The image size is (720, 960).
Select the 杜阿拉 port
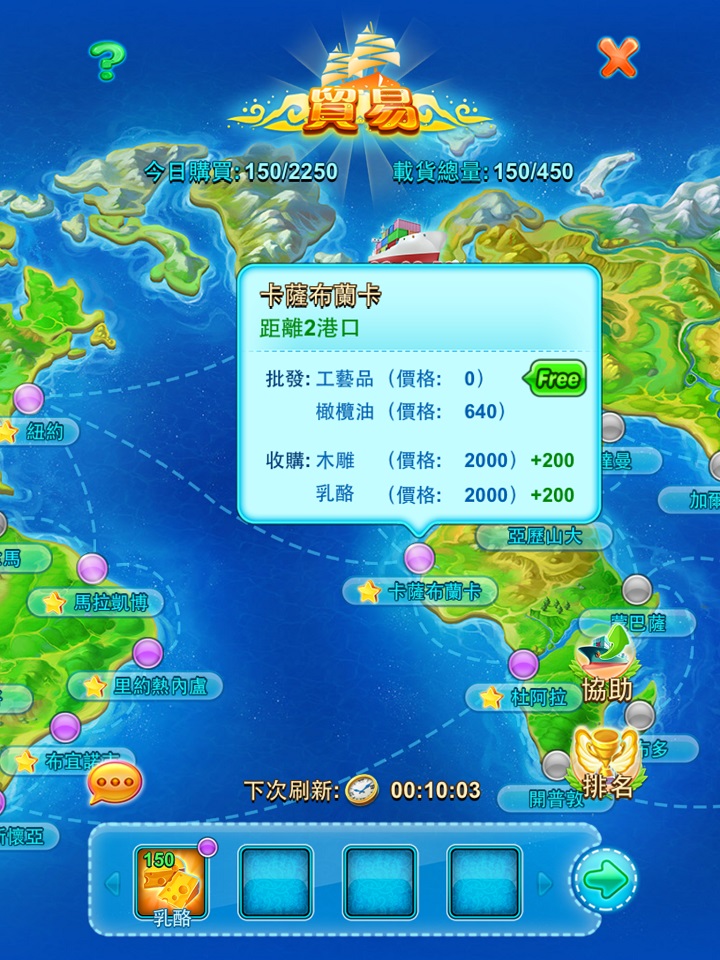pos(523,664)
